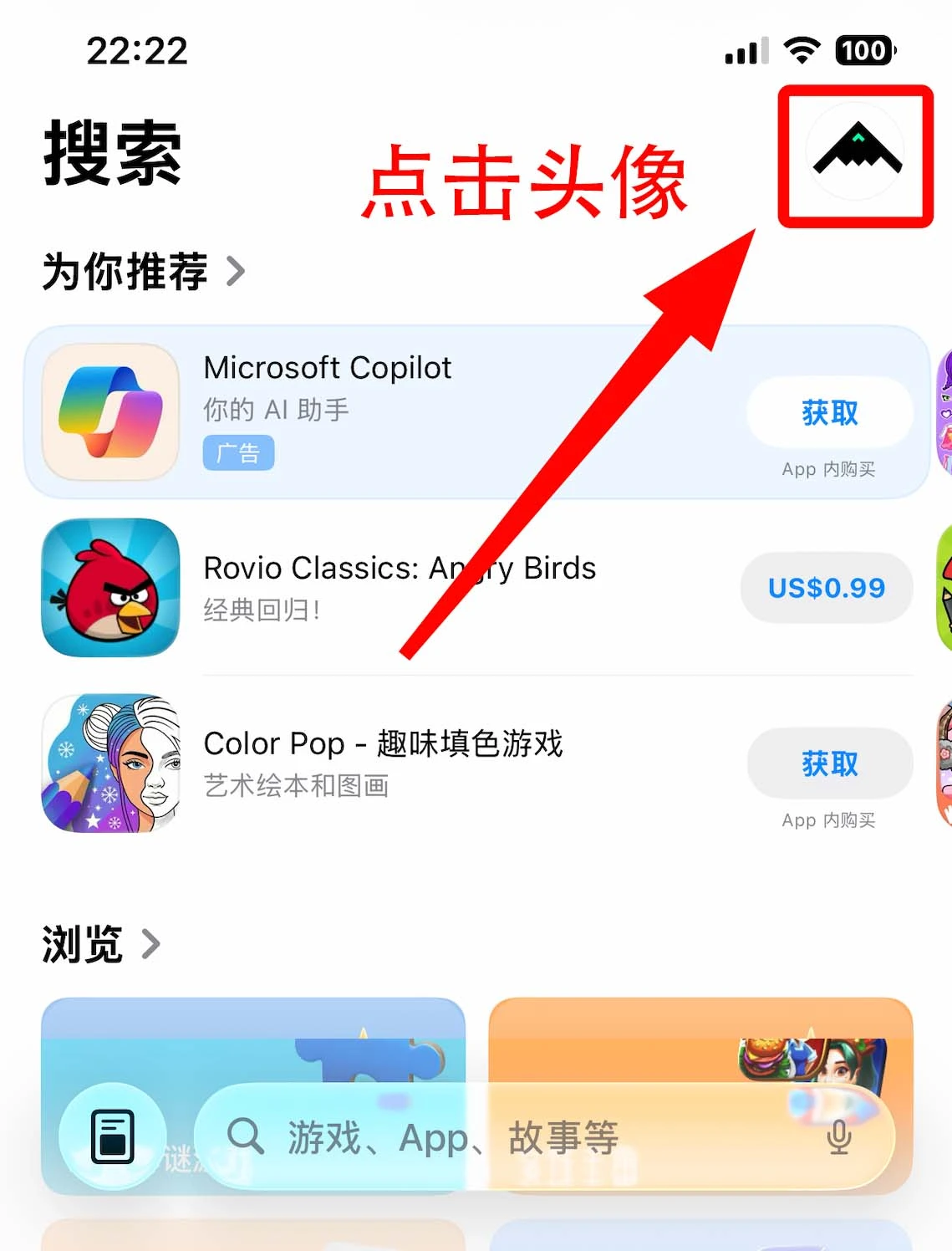Open the 为你推荐 section
952x1251 pixels.
(x=144, y=272)
